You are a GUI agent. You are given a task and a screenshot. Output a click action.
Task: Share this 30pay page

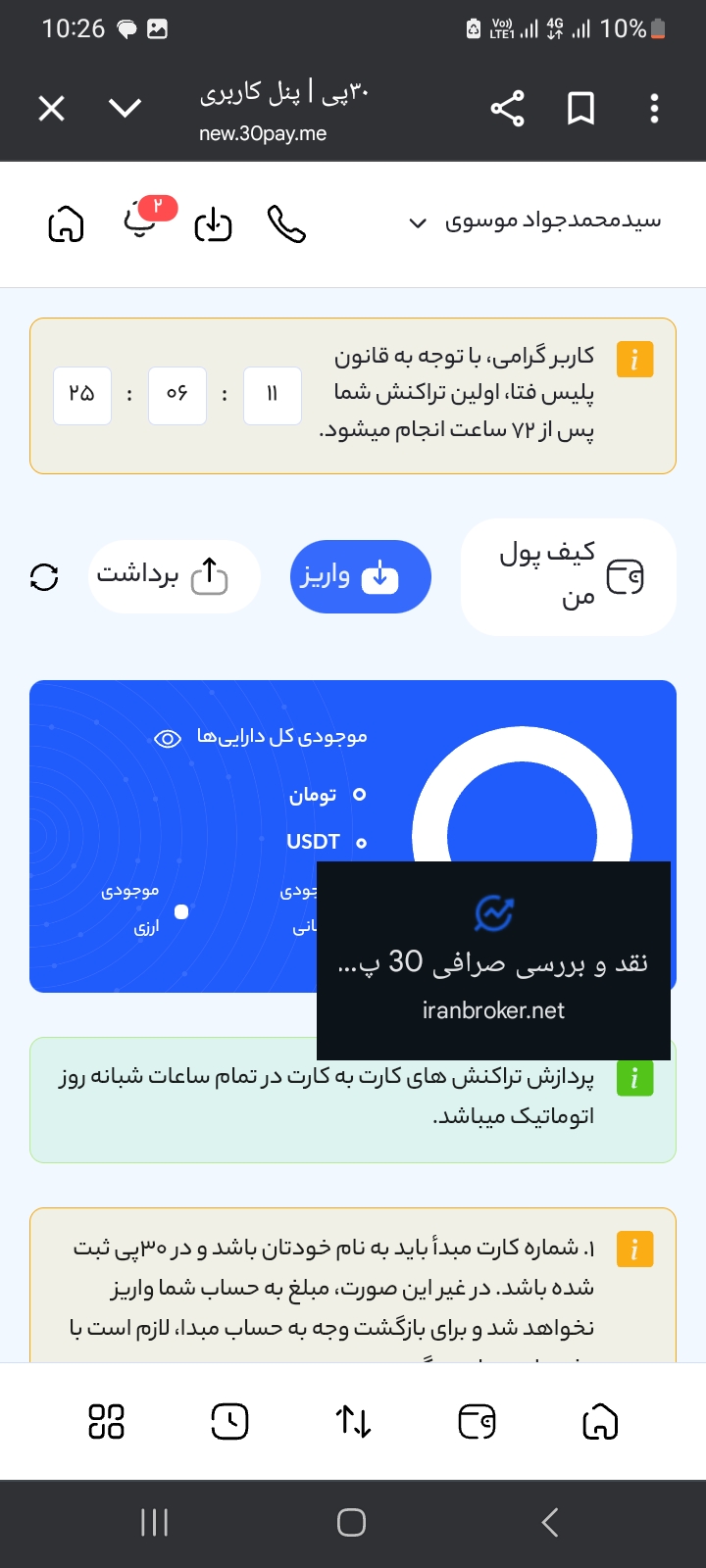[507, 108]
